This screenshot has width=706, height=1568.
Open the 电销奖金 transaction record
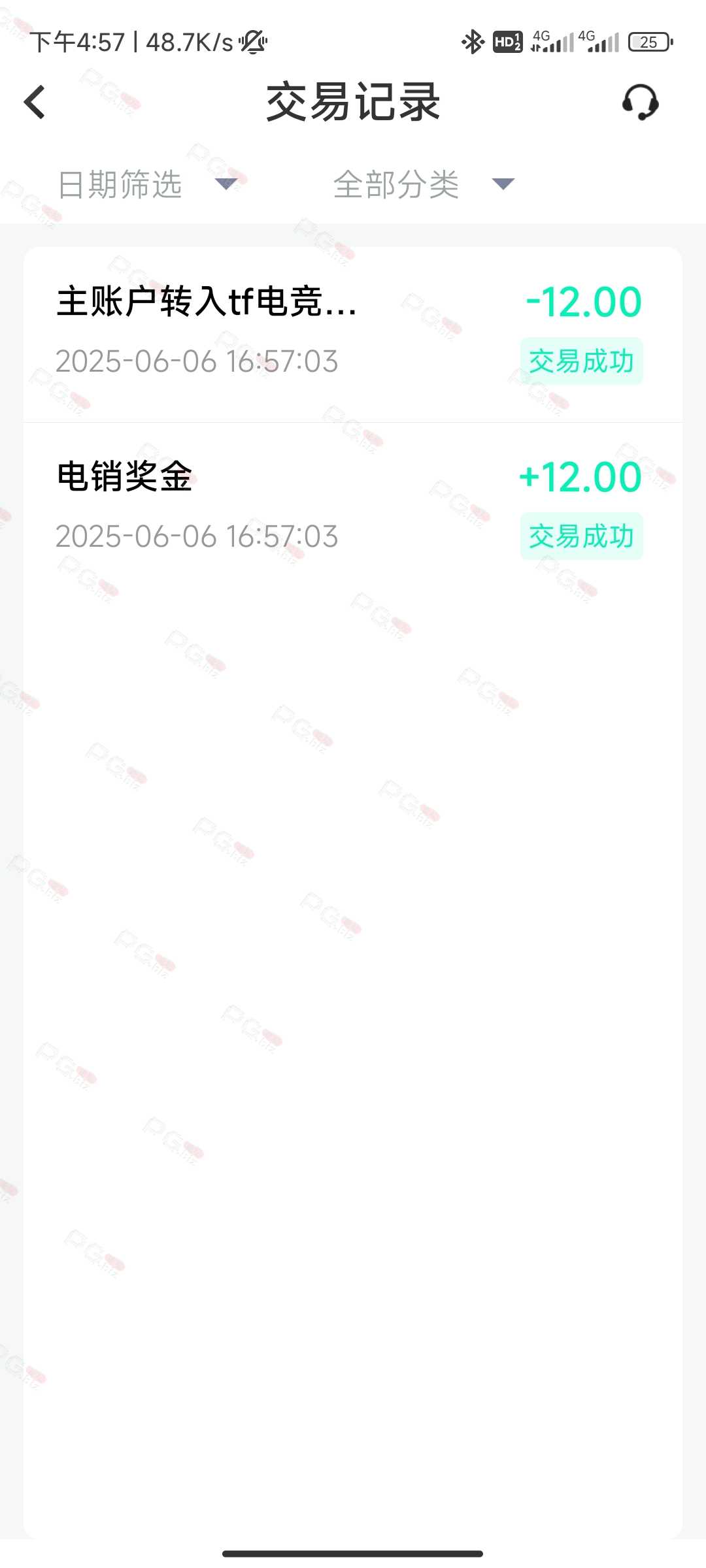point(353,510)
